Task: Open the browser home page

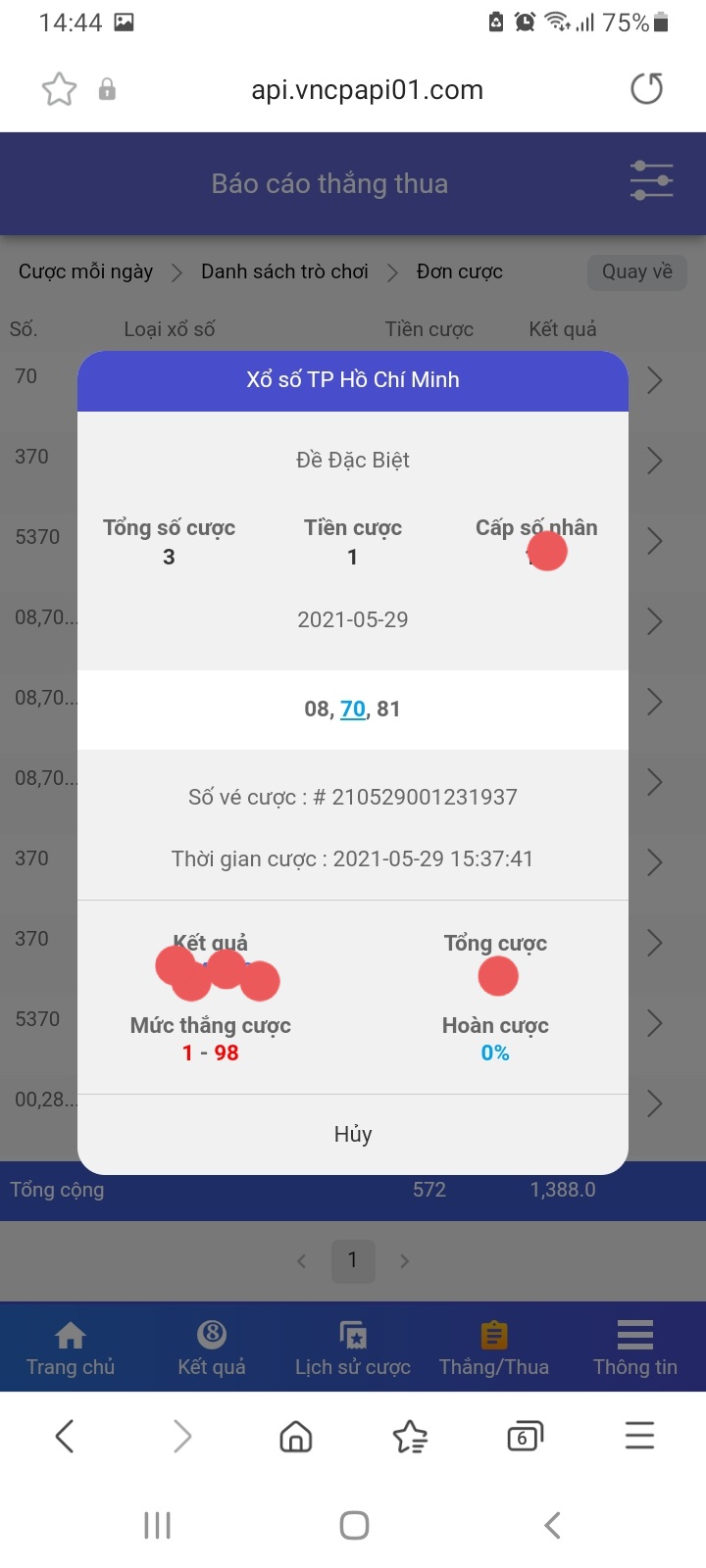Action: [x=295, y=1437]
